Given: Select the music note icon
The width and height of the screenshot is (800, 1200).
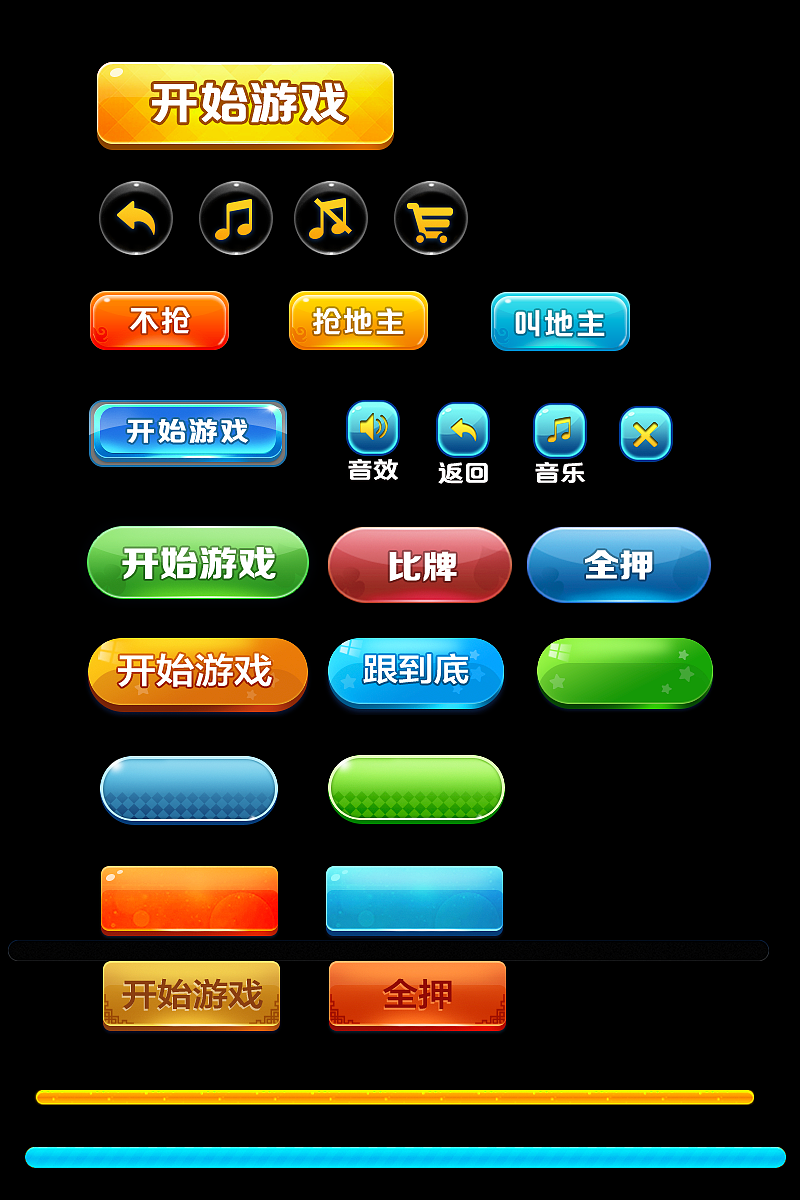Looking at the screenshot, I should [235, 218].
